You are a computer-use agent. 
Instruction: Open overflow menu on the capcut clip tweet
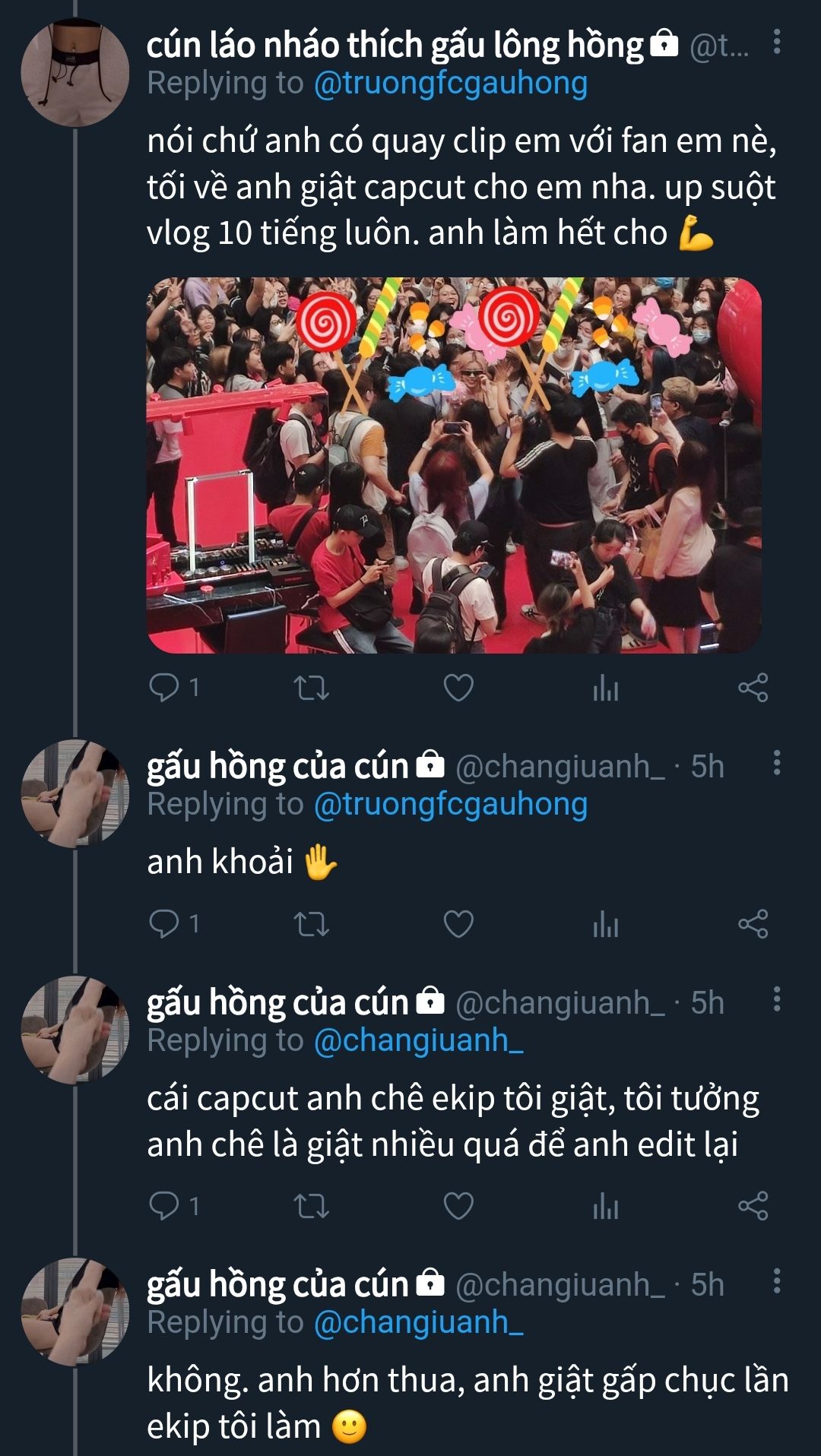(776, 42)
